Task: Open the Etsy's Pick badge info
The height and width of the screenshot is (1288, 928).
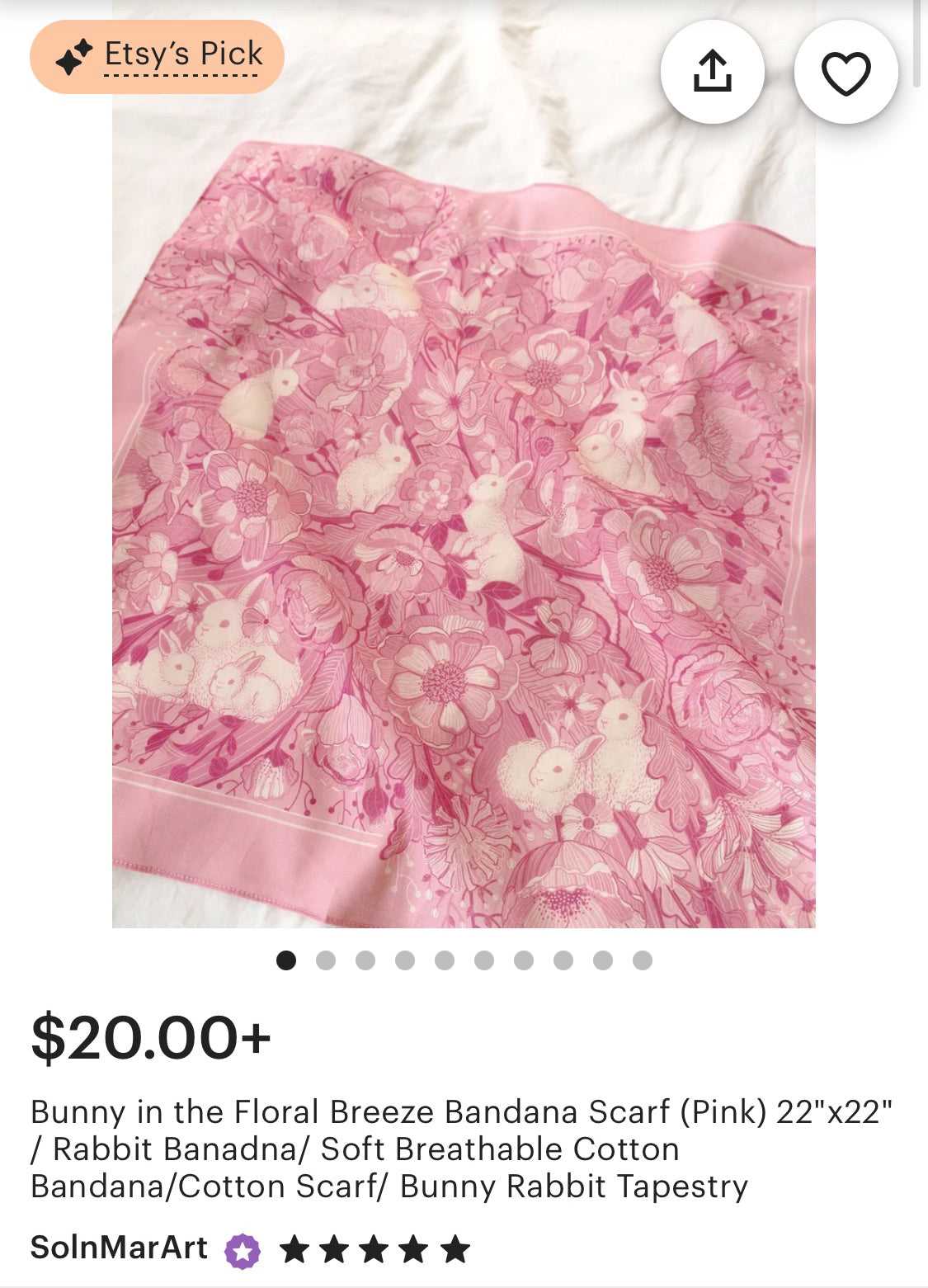Action: (x=157, y=56)
